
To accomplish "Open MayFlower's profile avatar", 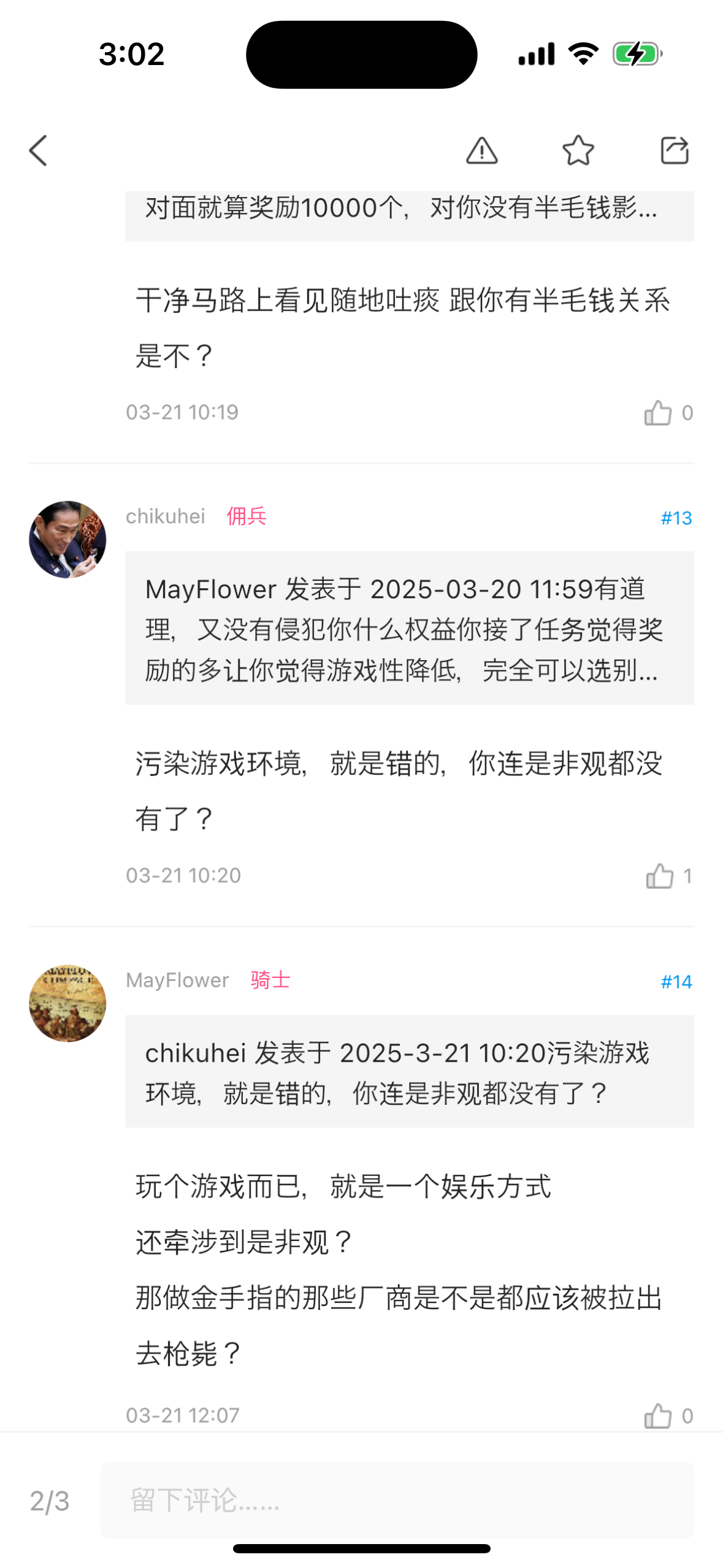I will click(x=67, y=1002).
